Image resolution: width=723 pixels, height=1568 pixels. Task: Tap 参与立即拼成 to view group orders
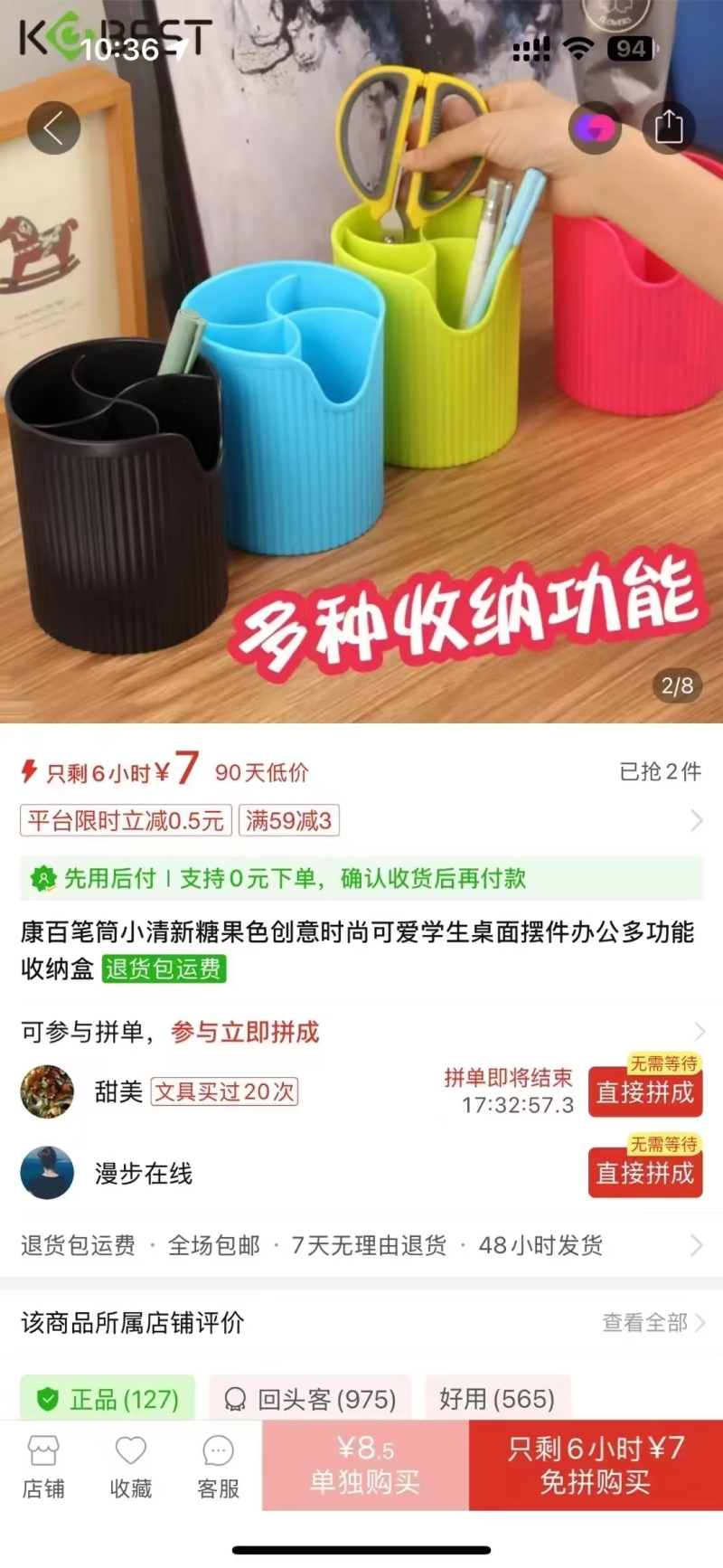coord(245,1032)
